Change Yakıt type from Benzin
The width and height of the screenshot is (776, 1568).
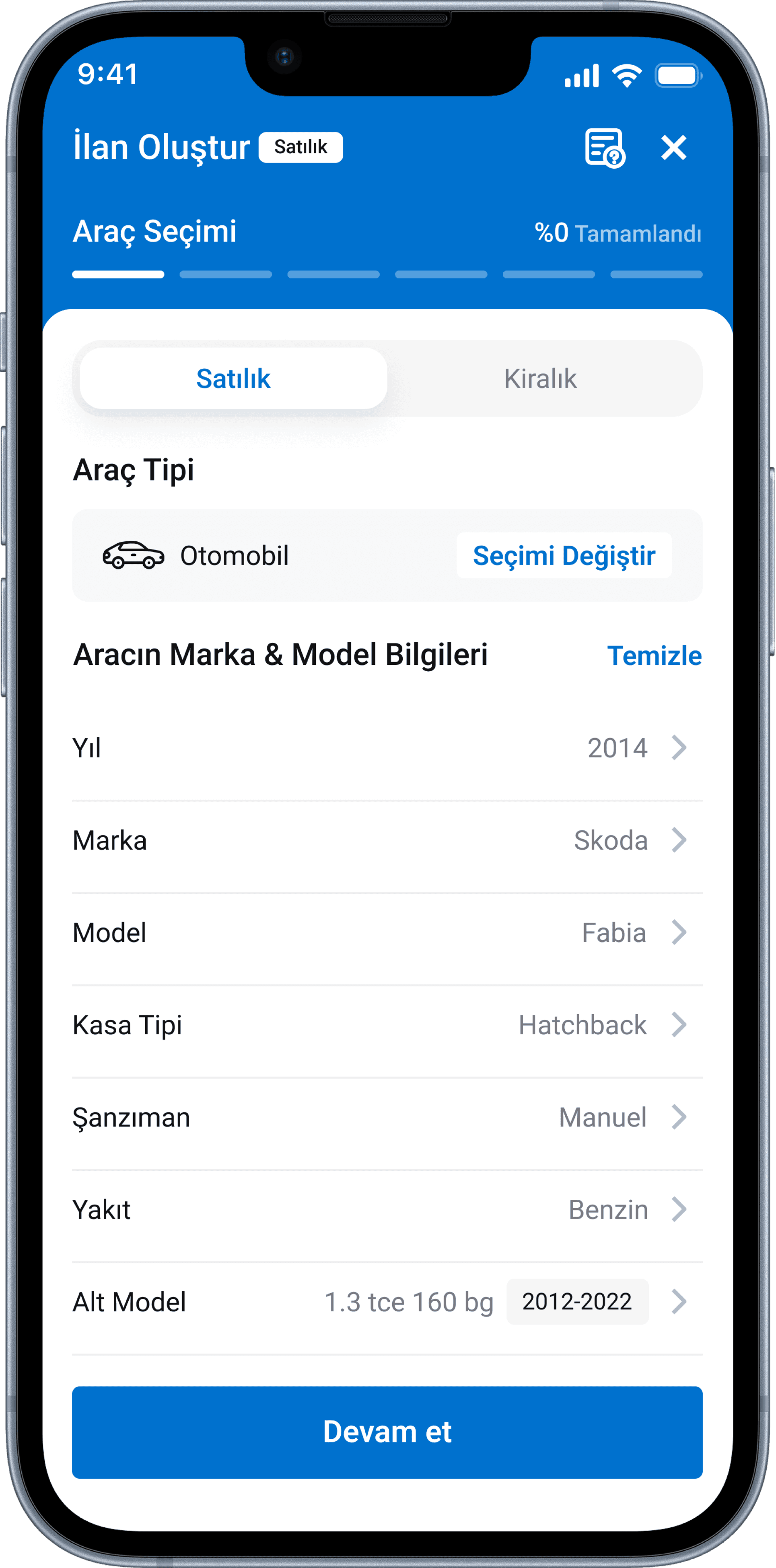387,1209
